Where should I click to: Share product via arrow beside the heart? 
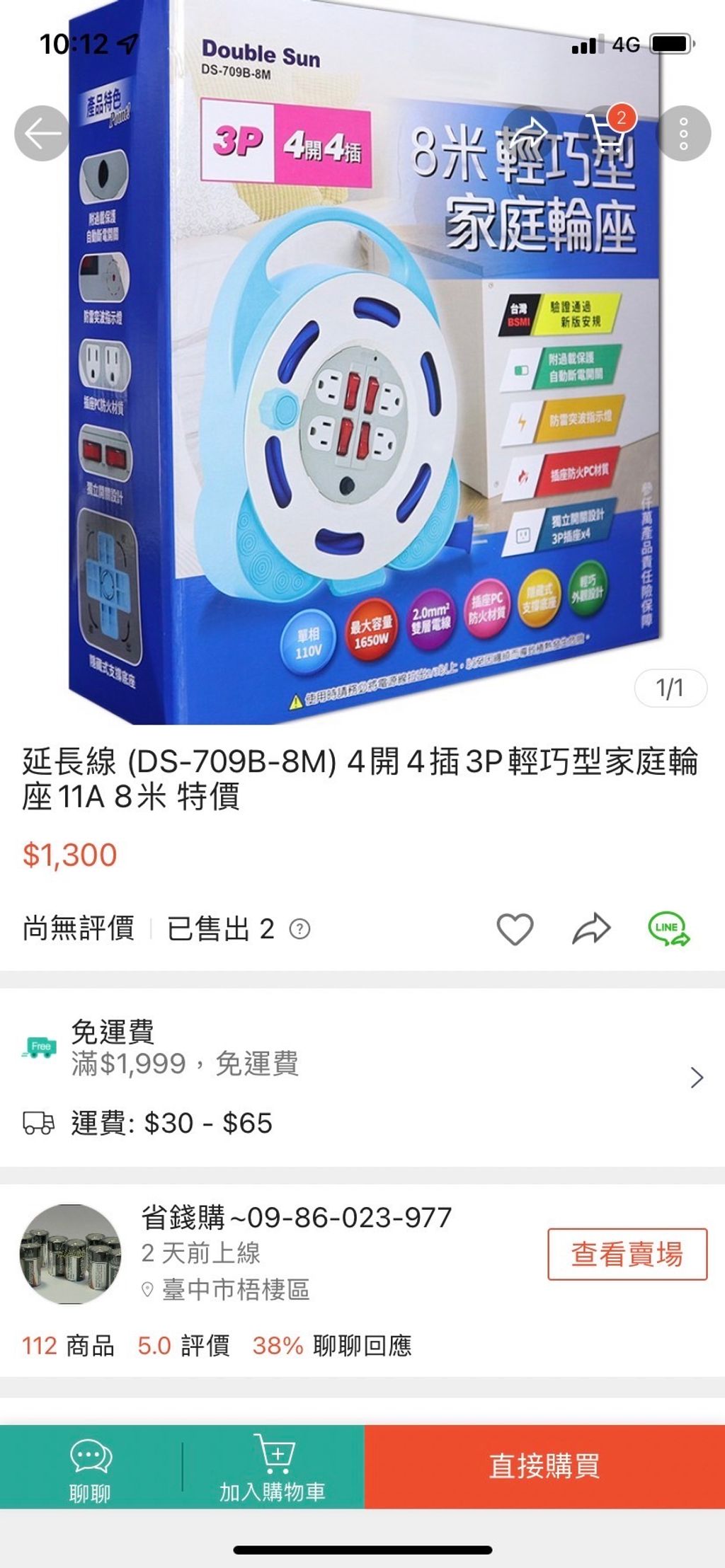coord(591,929)
